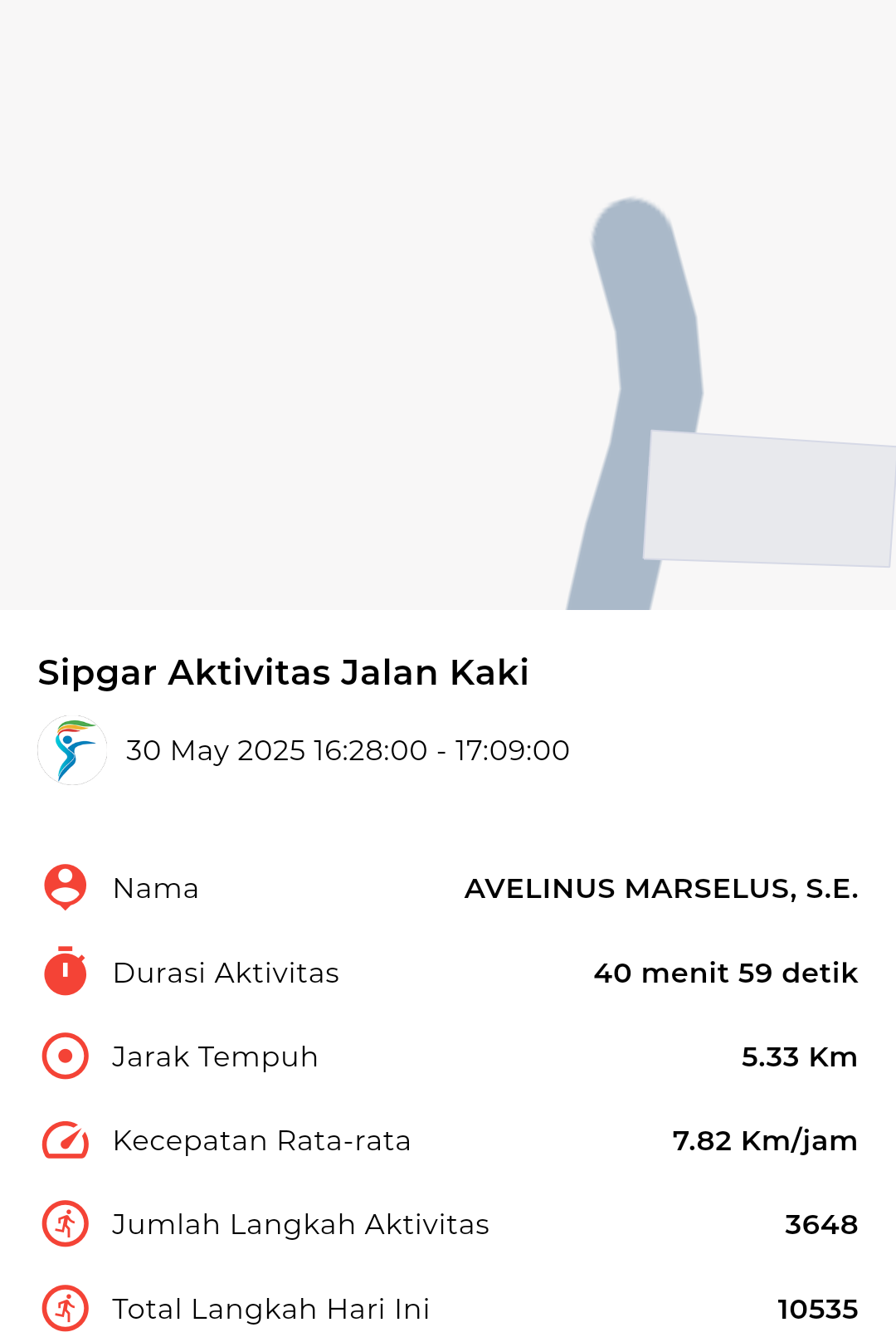Click the Durasi Aktivitas row label
The height and width of the screenshot is (1337, 896).
tap(226, 973)
